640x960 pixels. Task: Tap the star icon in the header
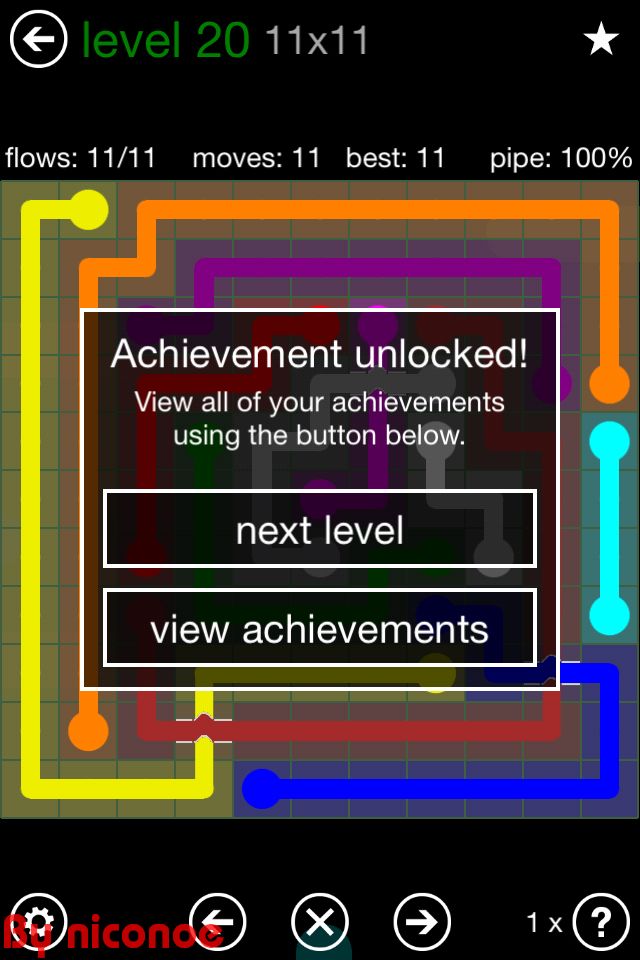pos(601,40)
